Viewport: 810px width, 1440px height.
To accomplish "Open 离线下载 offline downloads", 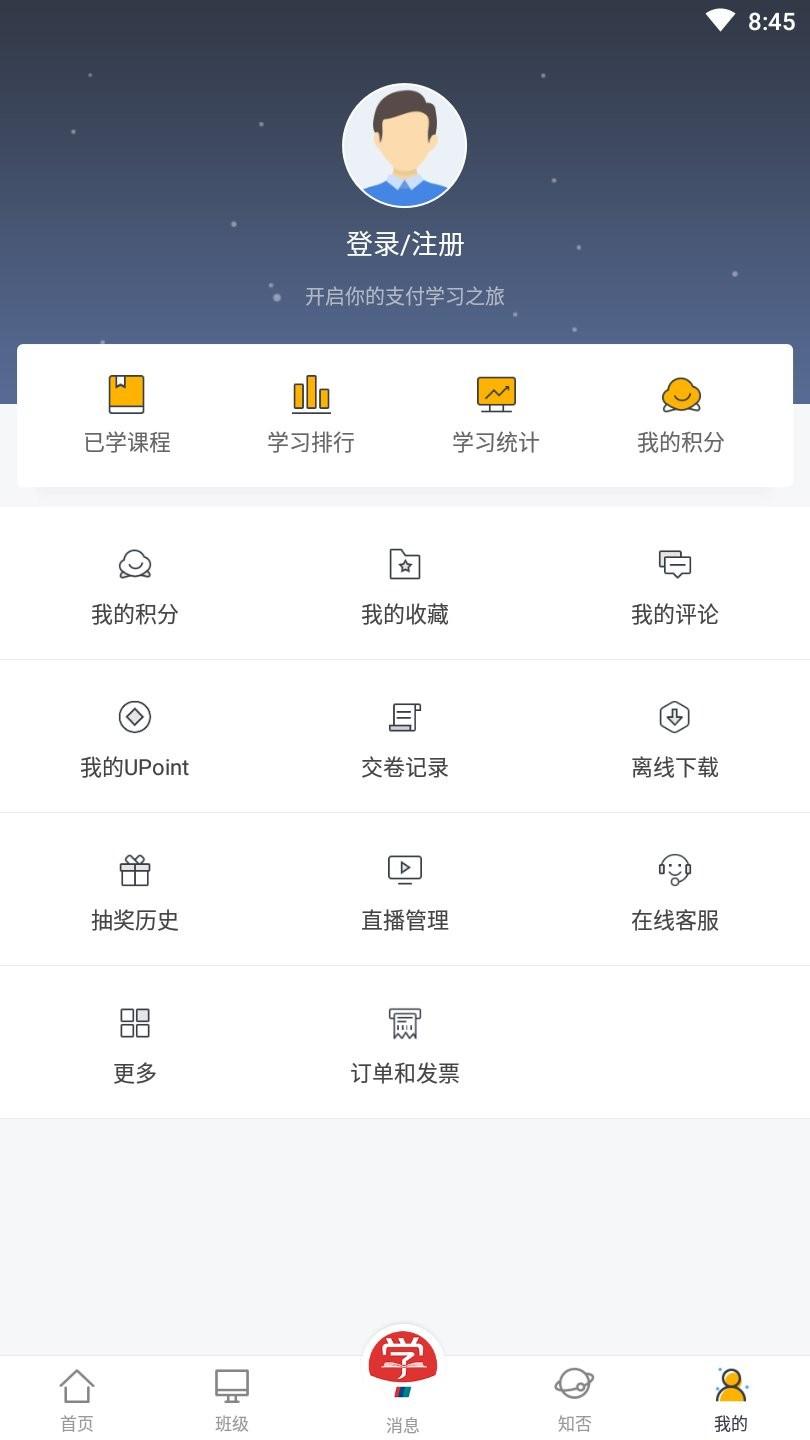I will pos(675,738).
